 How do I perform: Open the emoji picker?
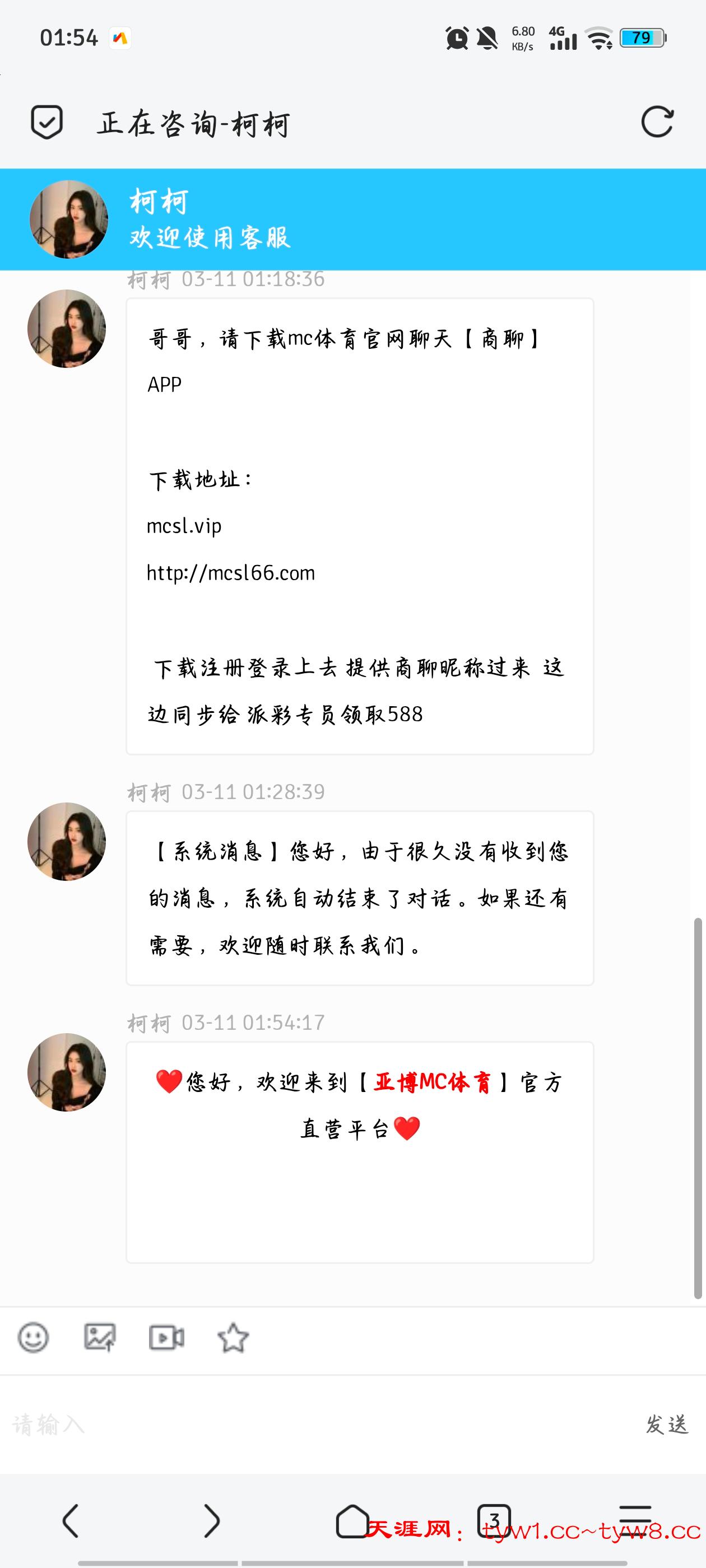point(34,1338)
